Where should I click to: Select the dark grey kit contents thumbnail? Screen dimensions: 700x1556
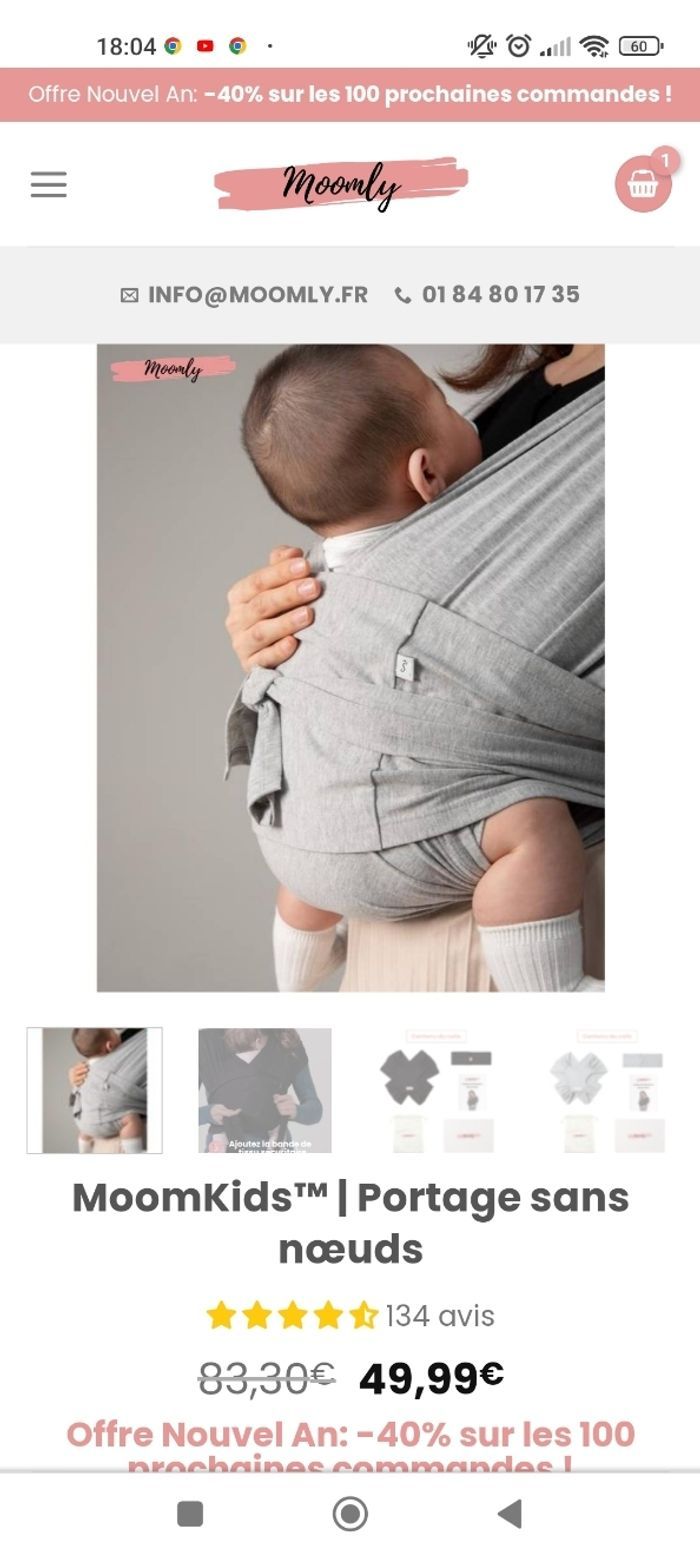(x=435, y=1090)
